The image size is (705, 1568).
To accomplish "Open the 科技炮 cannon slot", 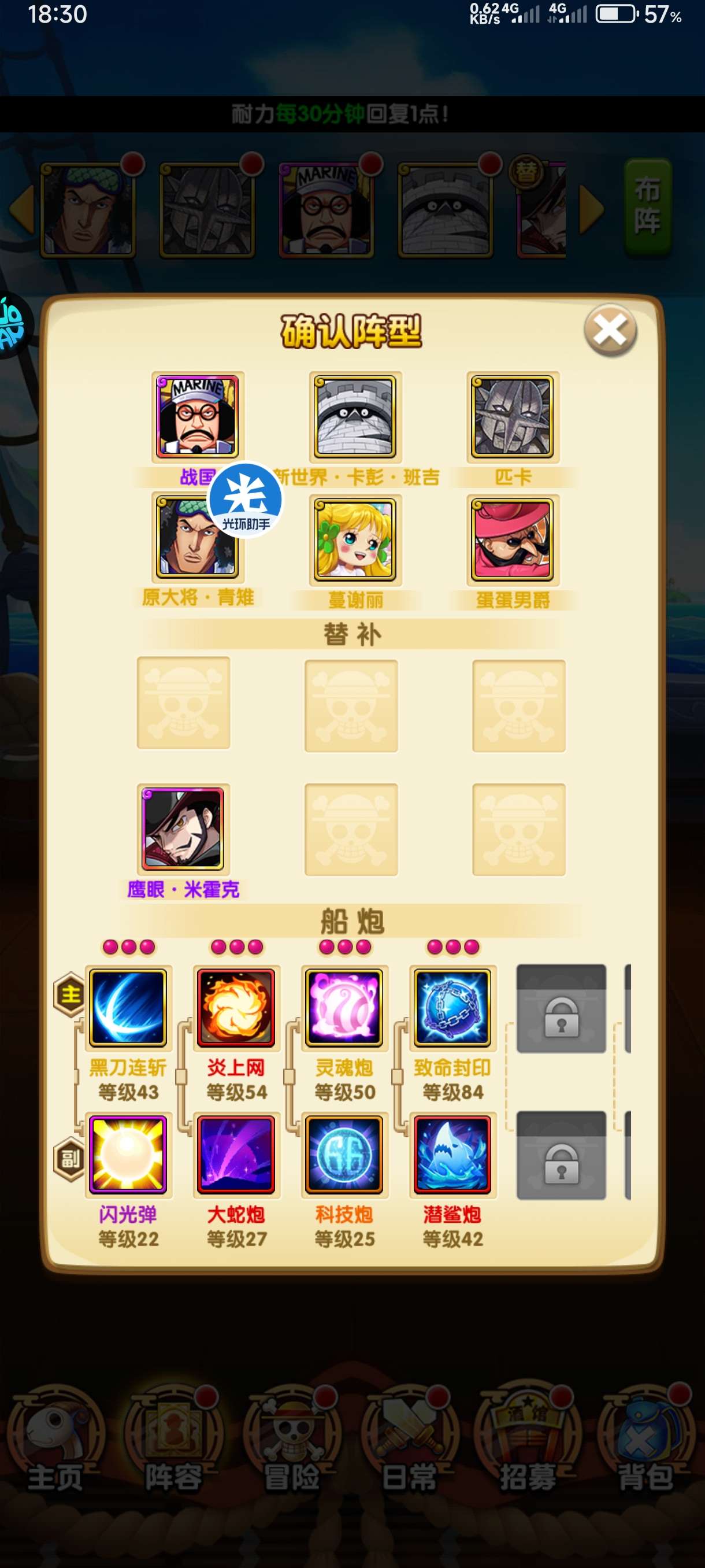I will pos(344,1153).
